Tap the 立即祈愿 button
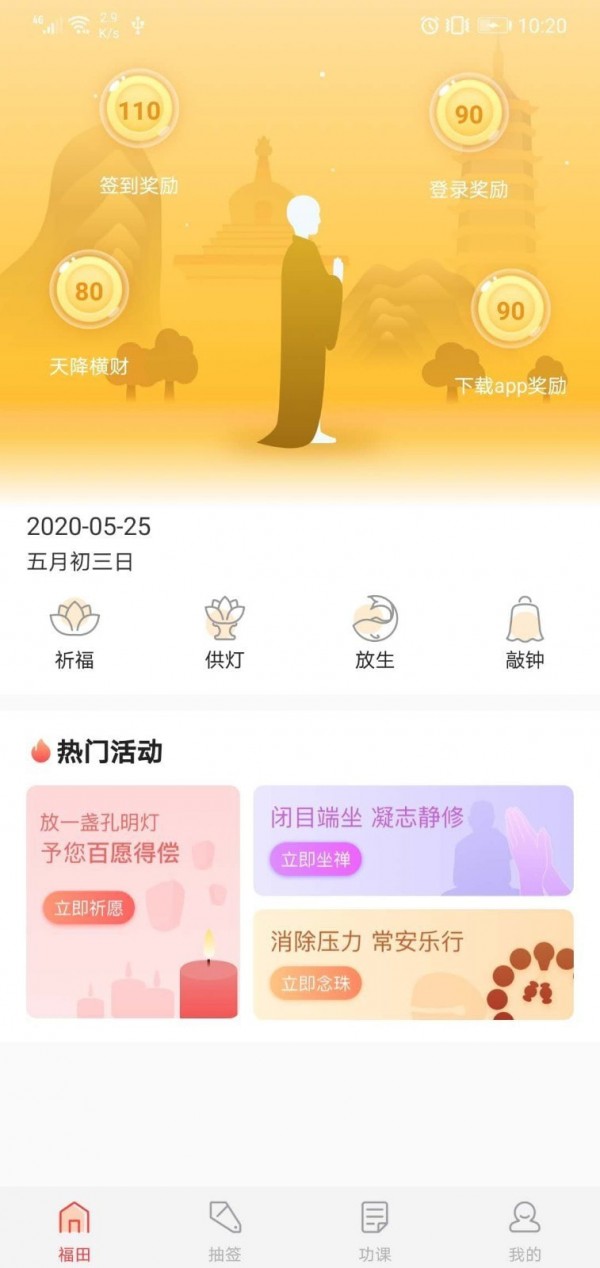This screenshot has height=1268, width=600. 88,908
